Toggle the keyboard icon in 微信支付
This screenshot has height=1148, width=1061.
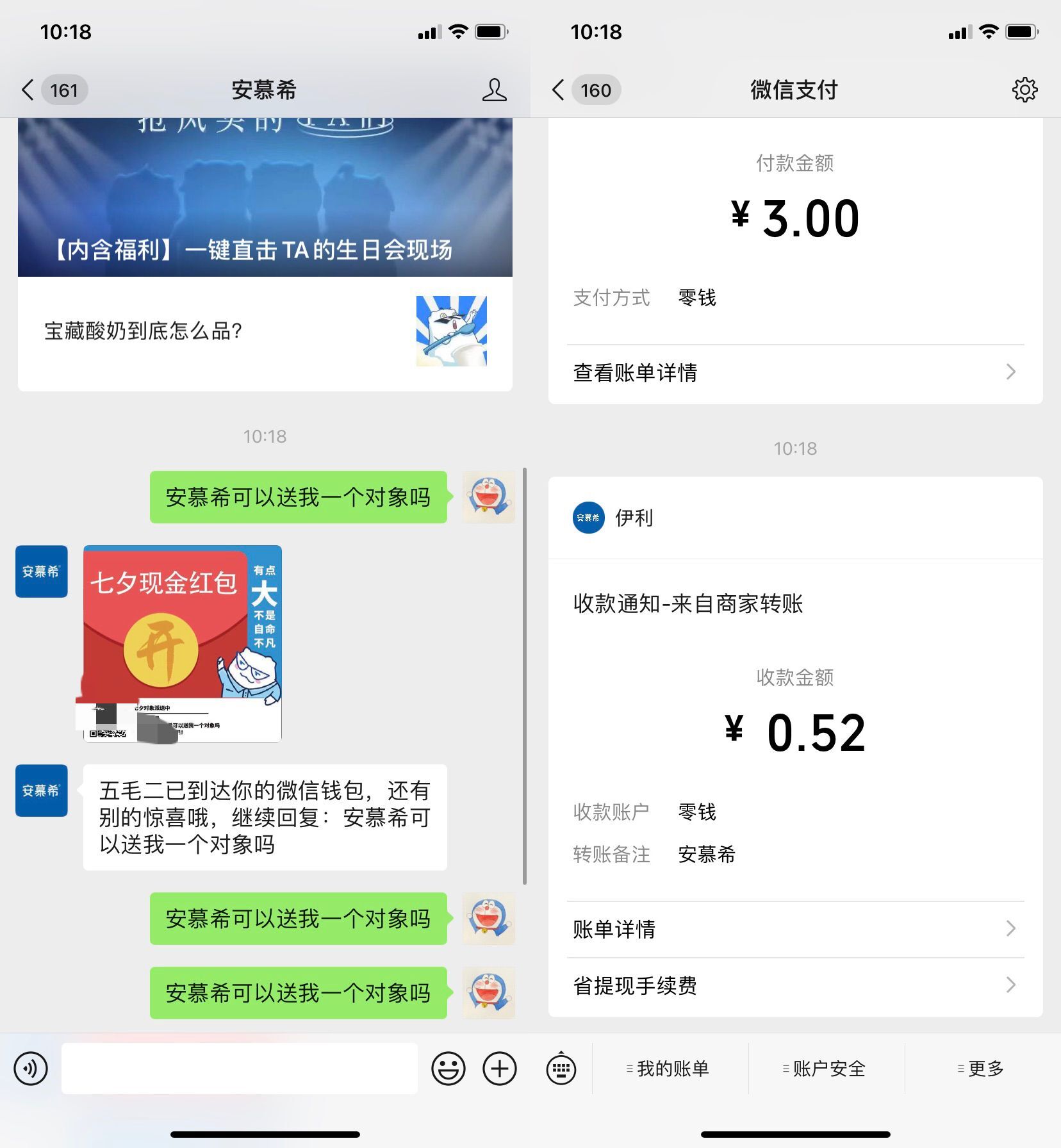(x=561, y=1069)
